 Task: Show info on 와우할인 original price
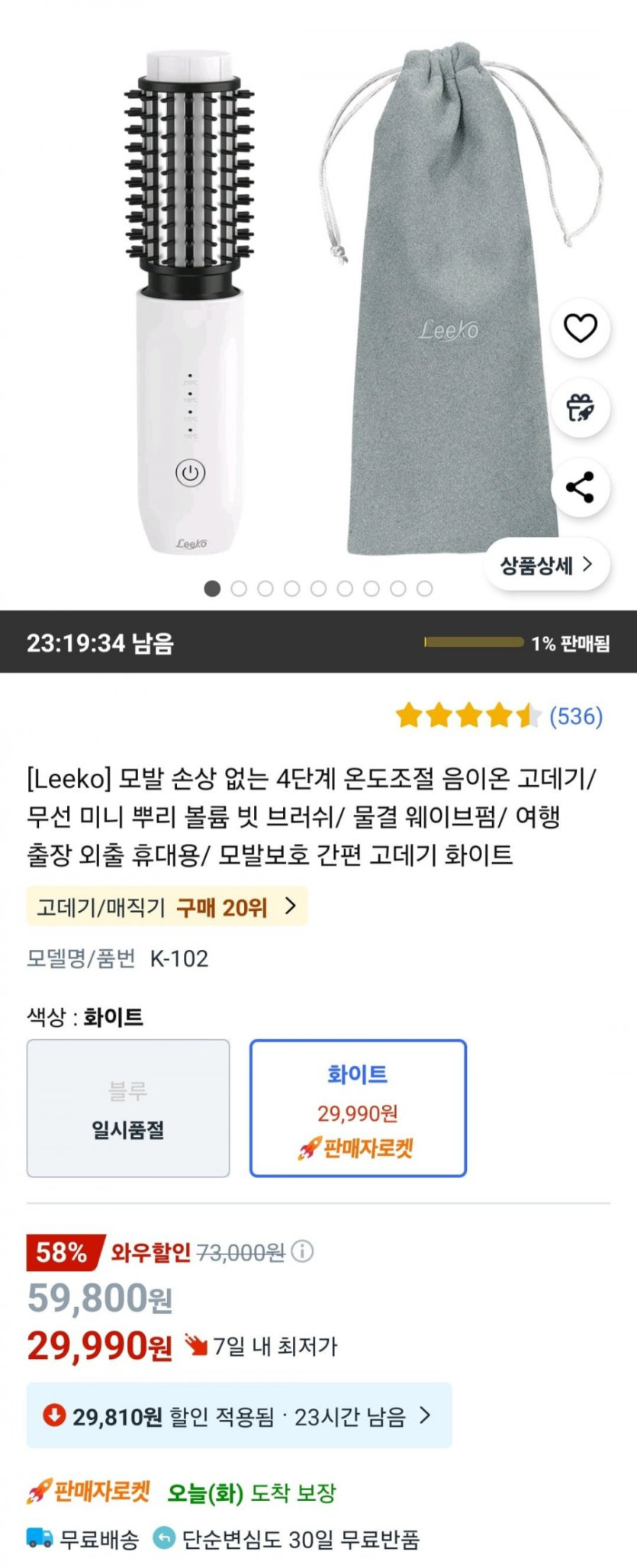pos(303,1252)
